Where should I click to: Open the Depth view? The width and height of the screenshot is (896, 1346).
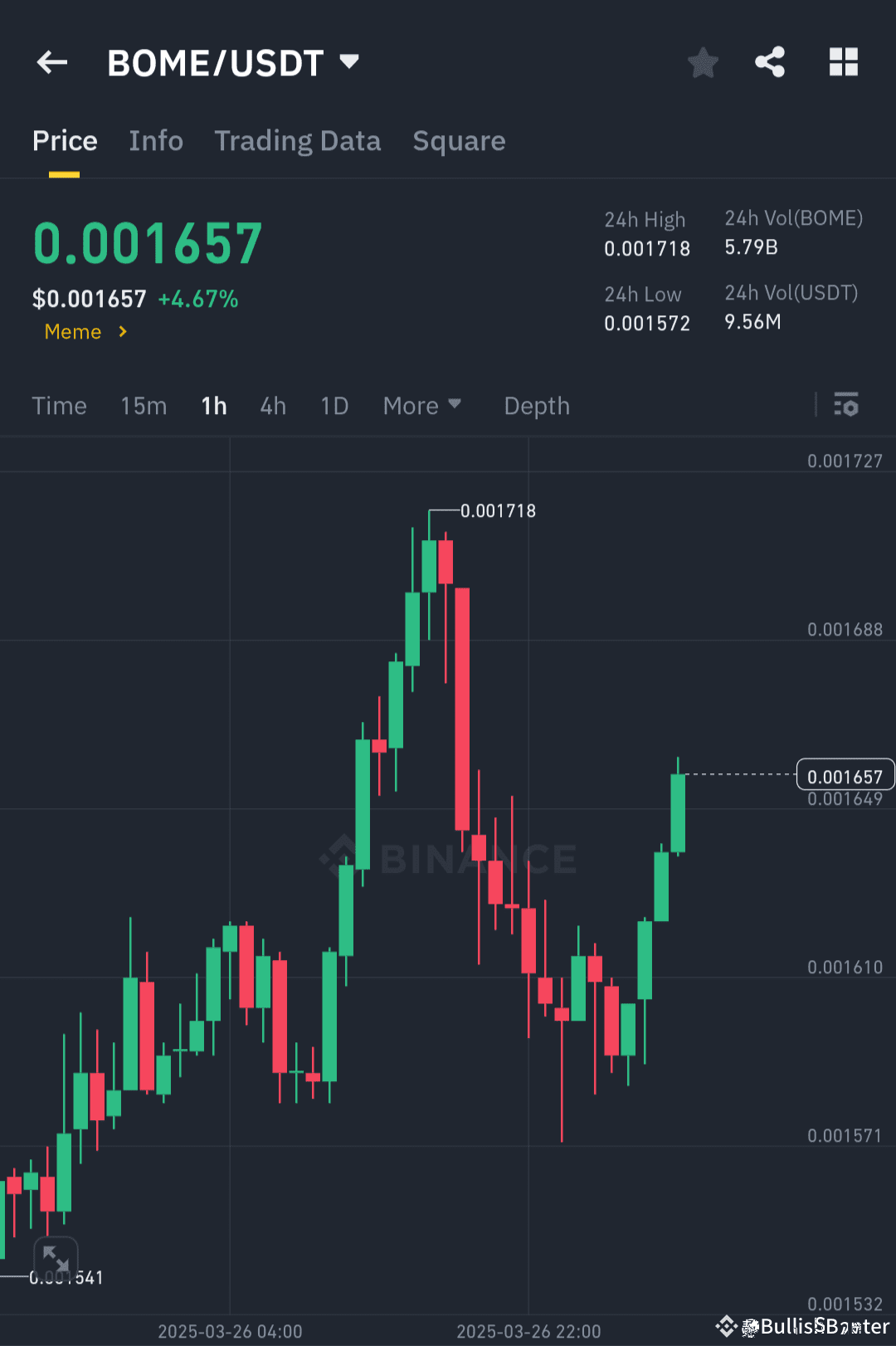[x=536, y=406]
